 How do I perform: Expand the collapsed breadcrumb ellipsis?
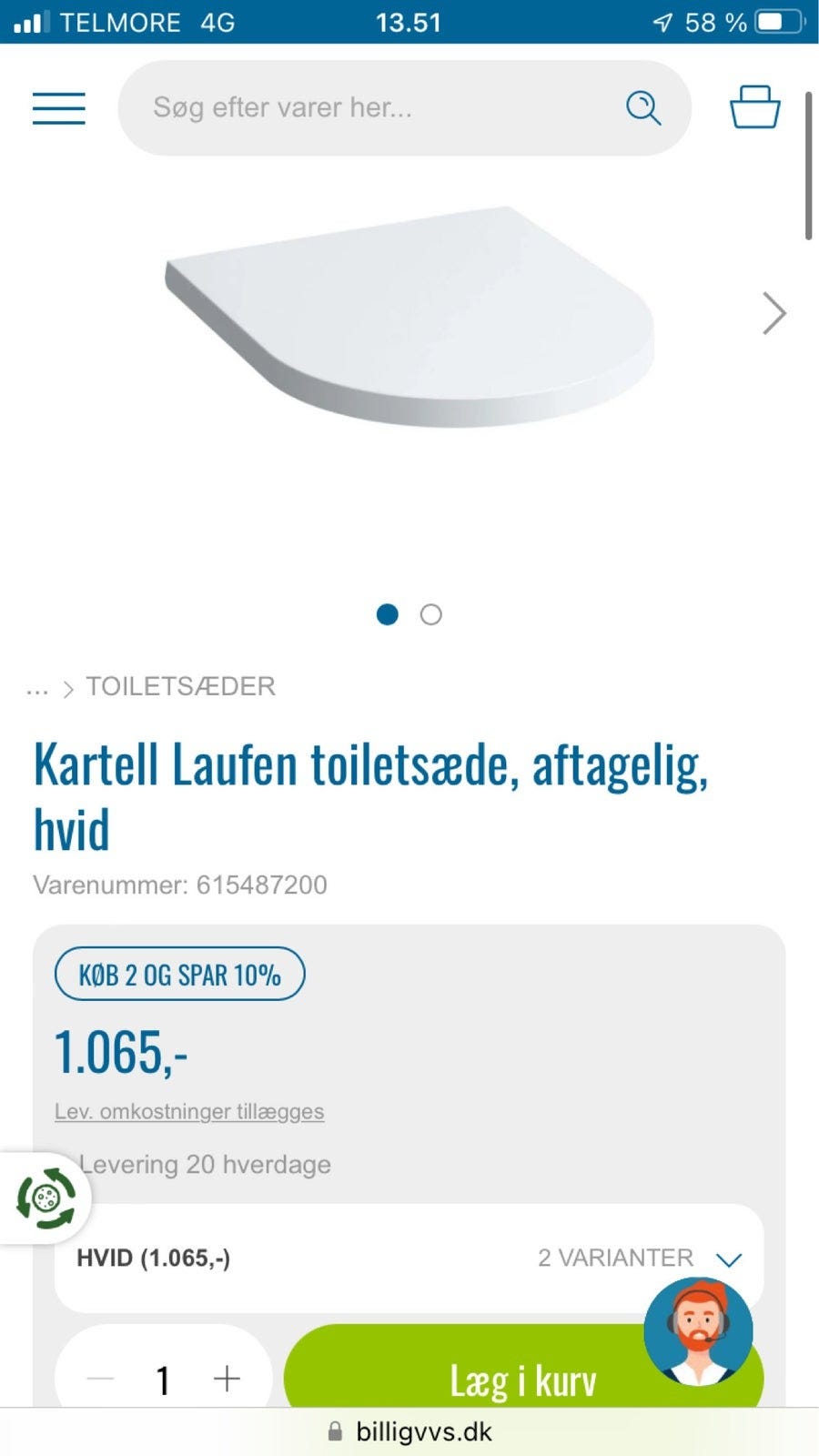click(x=37, y=687)
